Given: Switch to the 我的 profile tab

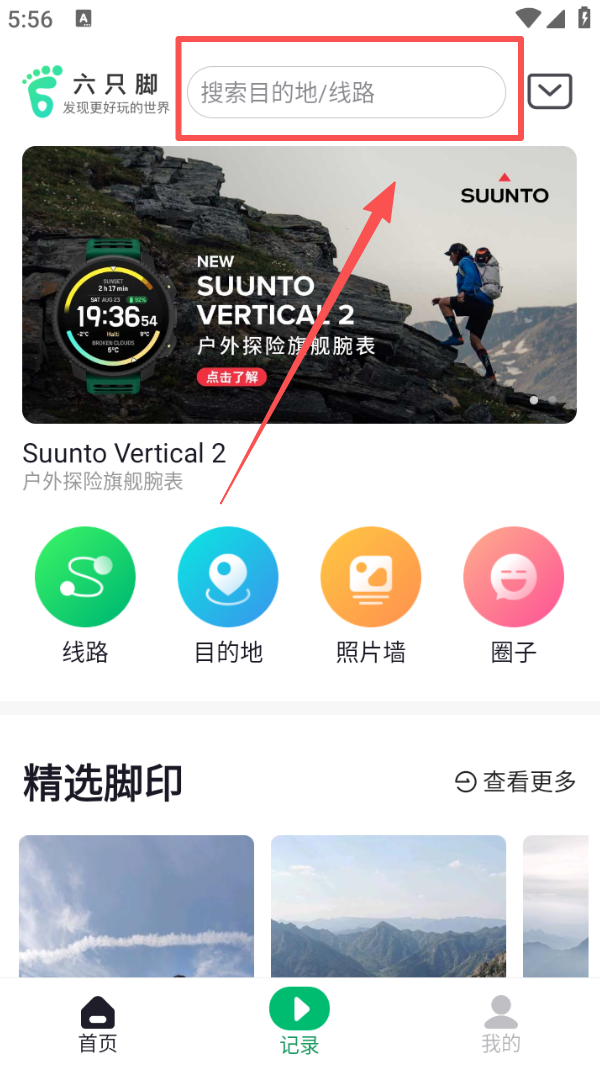Looking at the screenshot, I should (501, 1022).
